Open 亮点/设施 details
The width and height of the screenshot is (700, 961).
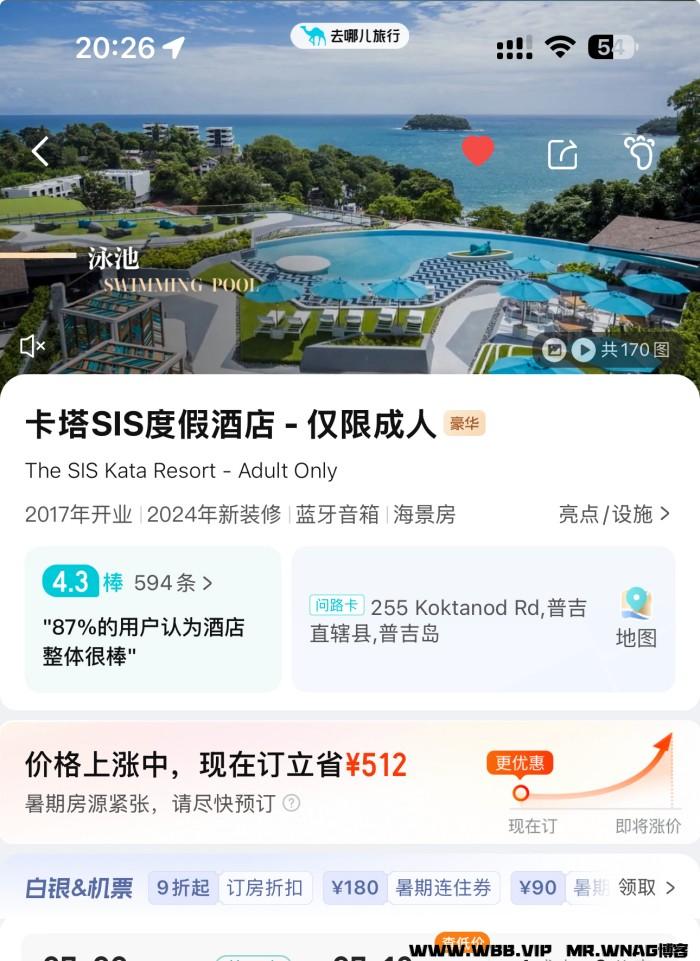pyautogui.click(x=614, y=514)
